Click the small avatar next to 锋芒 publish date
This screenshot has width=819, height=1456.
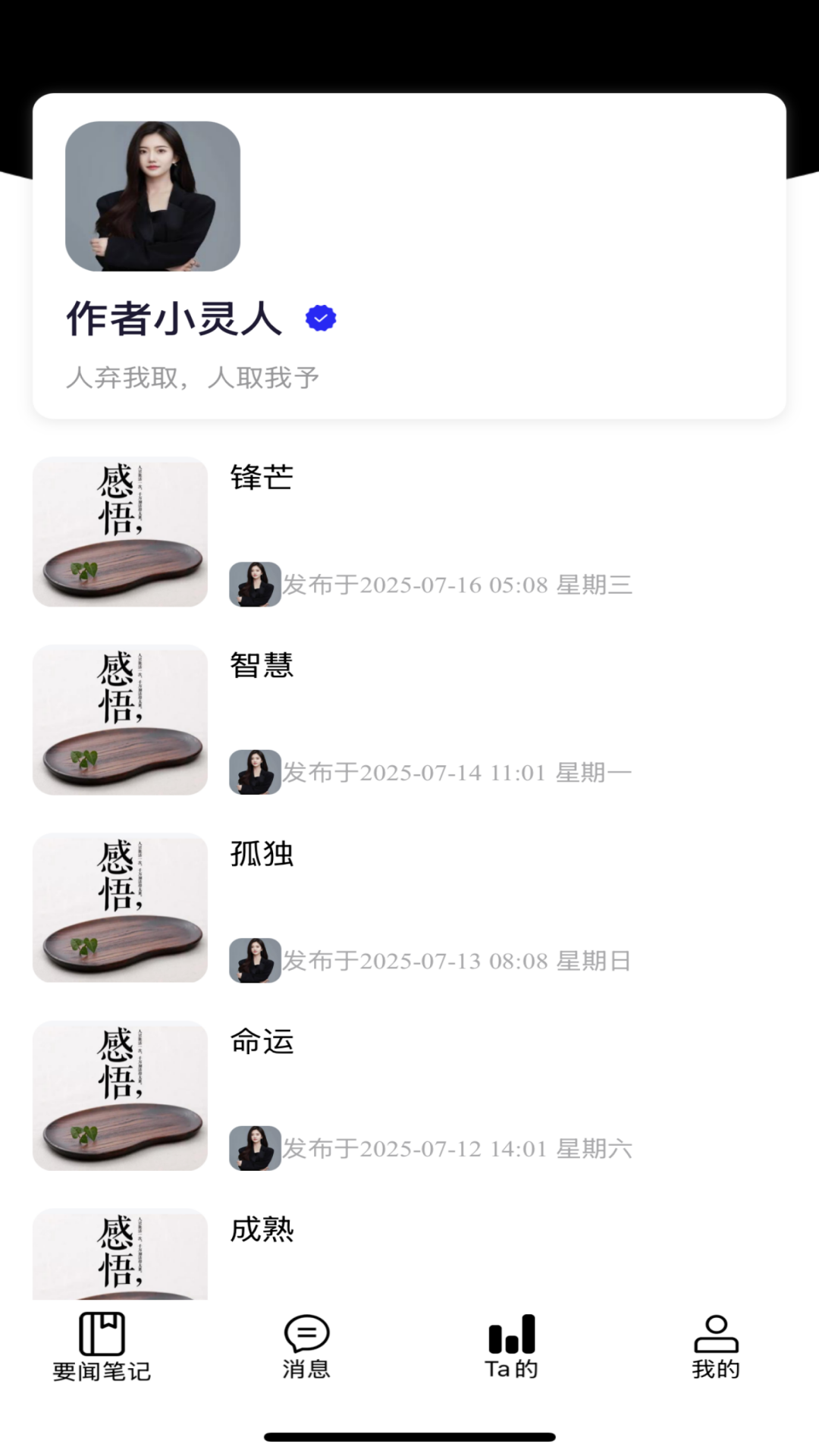point(254,584)
